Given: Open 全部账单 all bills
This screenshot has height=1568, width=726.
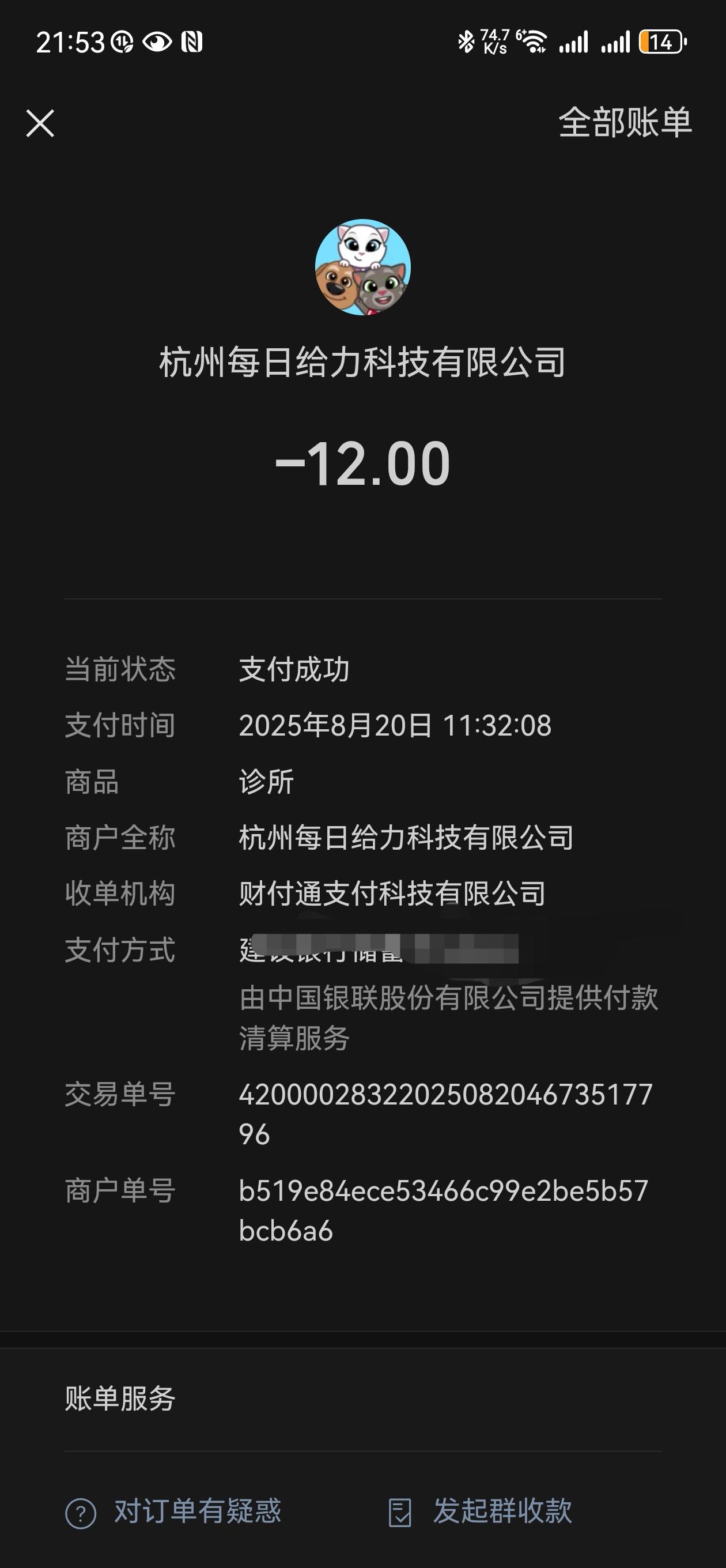Looking at the screenshot, I should tap(625, 122).
